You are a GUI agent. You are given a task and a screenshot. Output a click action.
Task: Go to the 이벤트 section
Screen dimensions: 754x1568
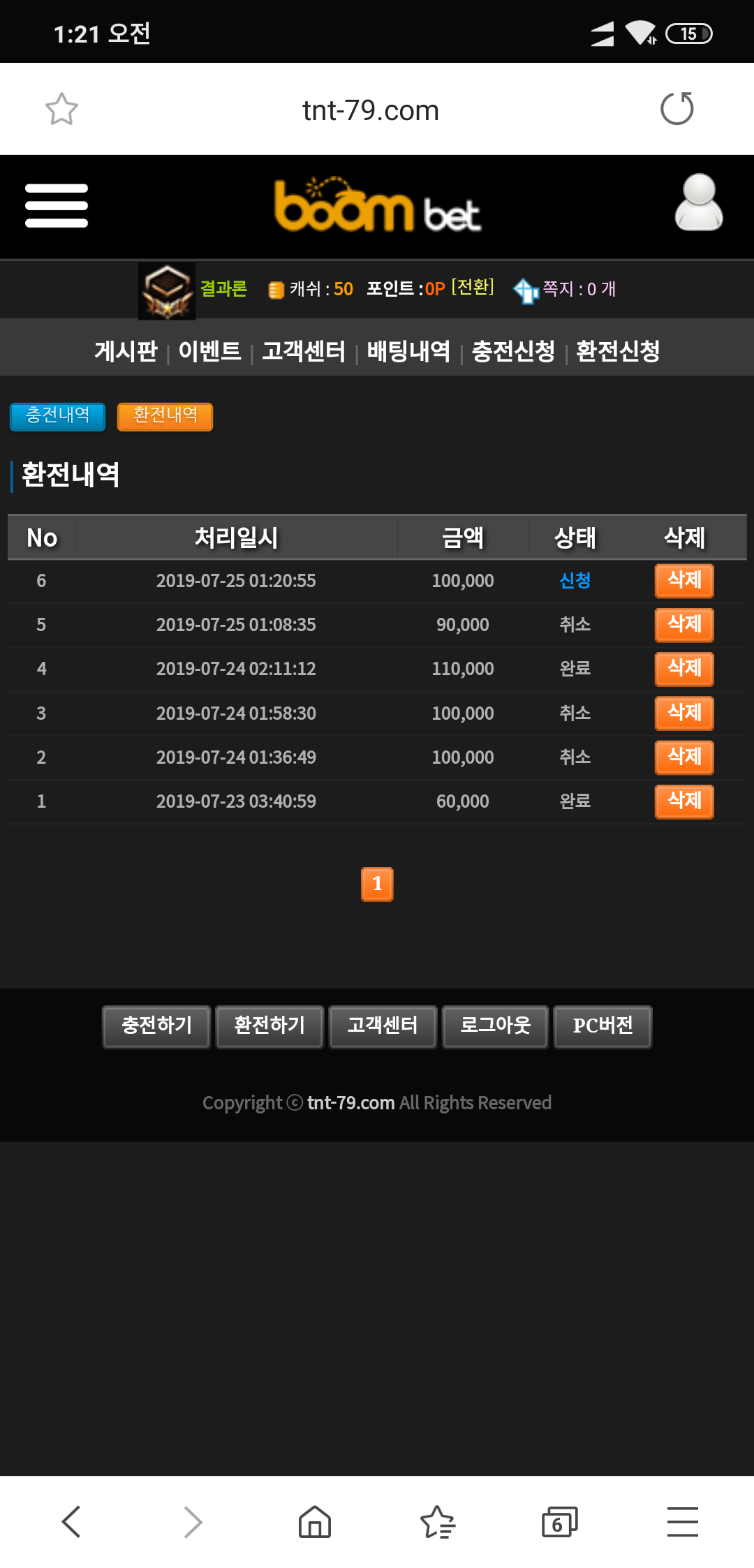[x=209, y=350]
